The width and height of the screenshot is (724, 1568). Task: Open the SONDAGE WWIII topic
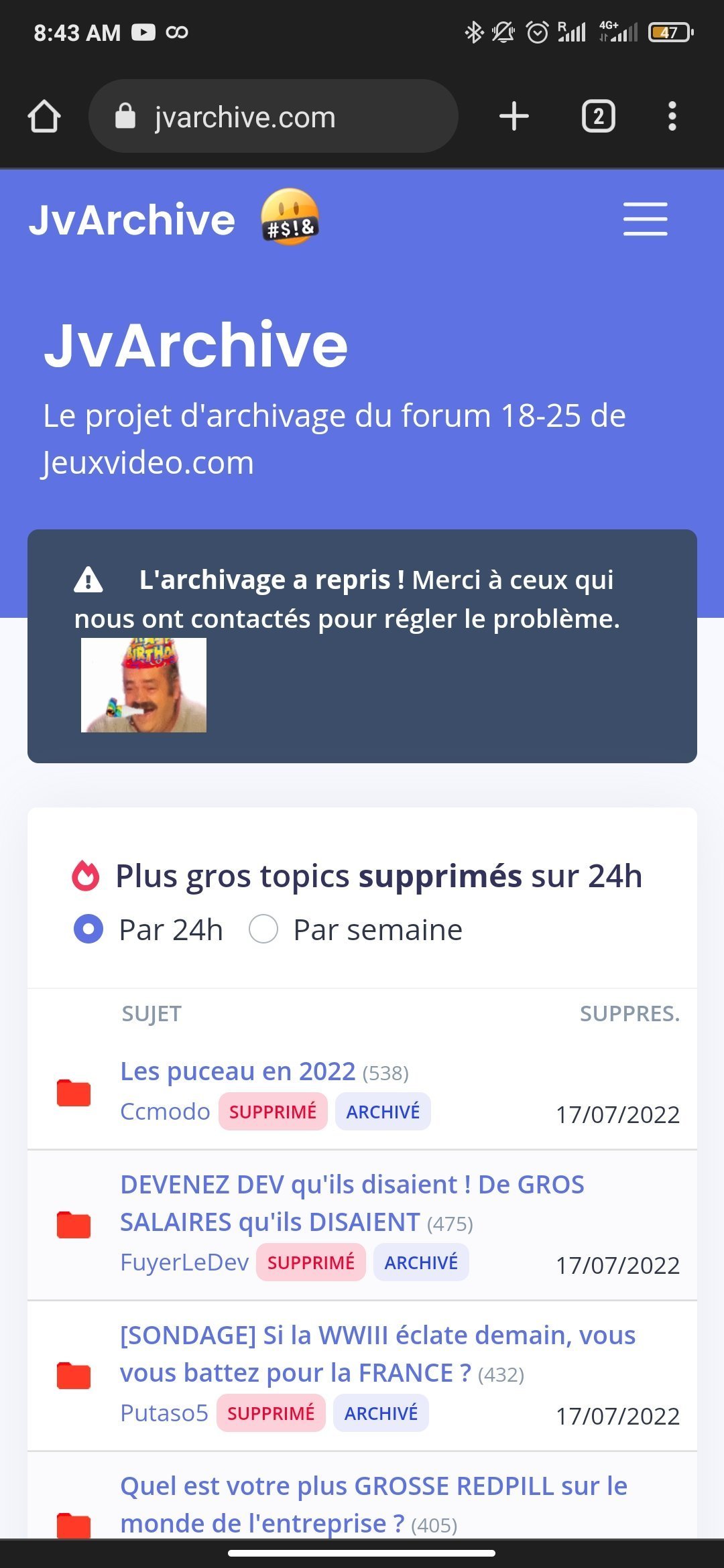click(377, 1354)
